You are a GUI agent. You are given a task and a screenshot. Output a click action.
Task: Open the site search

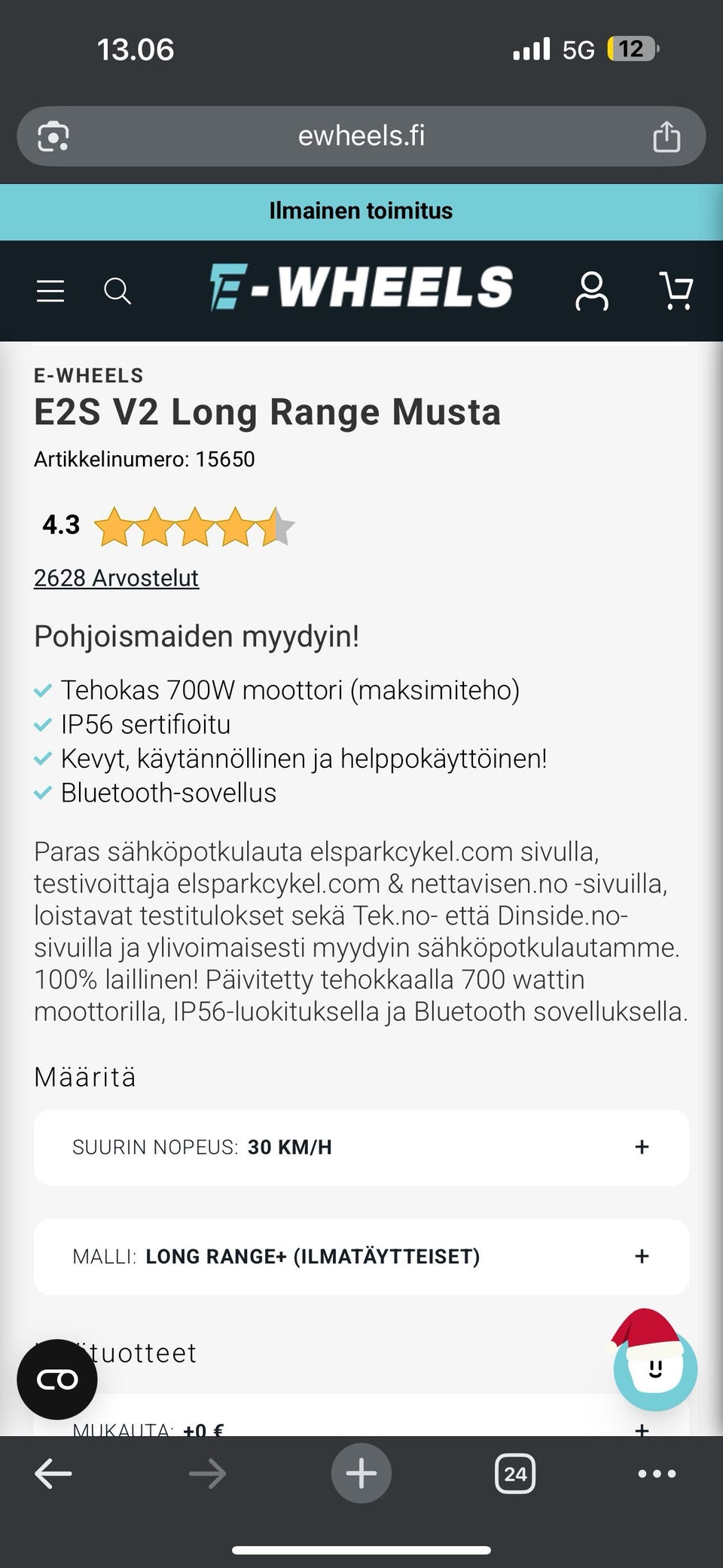pos(117,292)
